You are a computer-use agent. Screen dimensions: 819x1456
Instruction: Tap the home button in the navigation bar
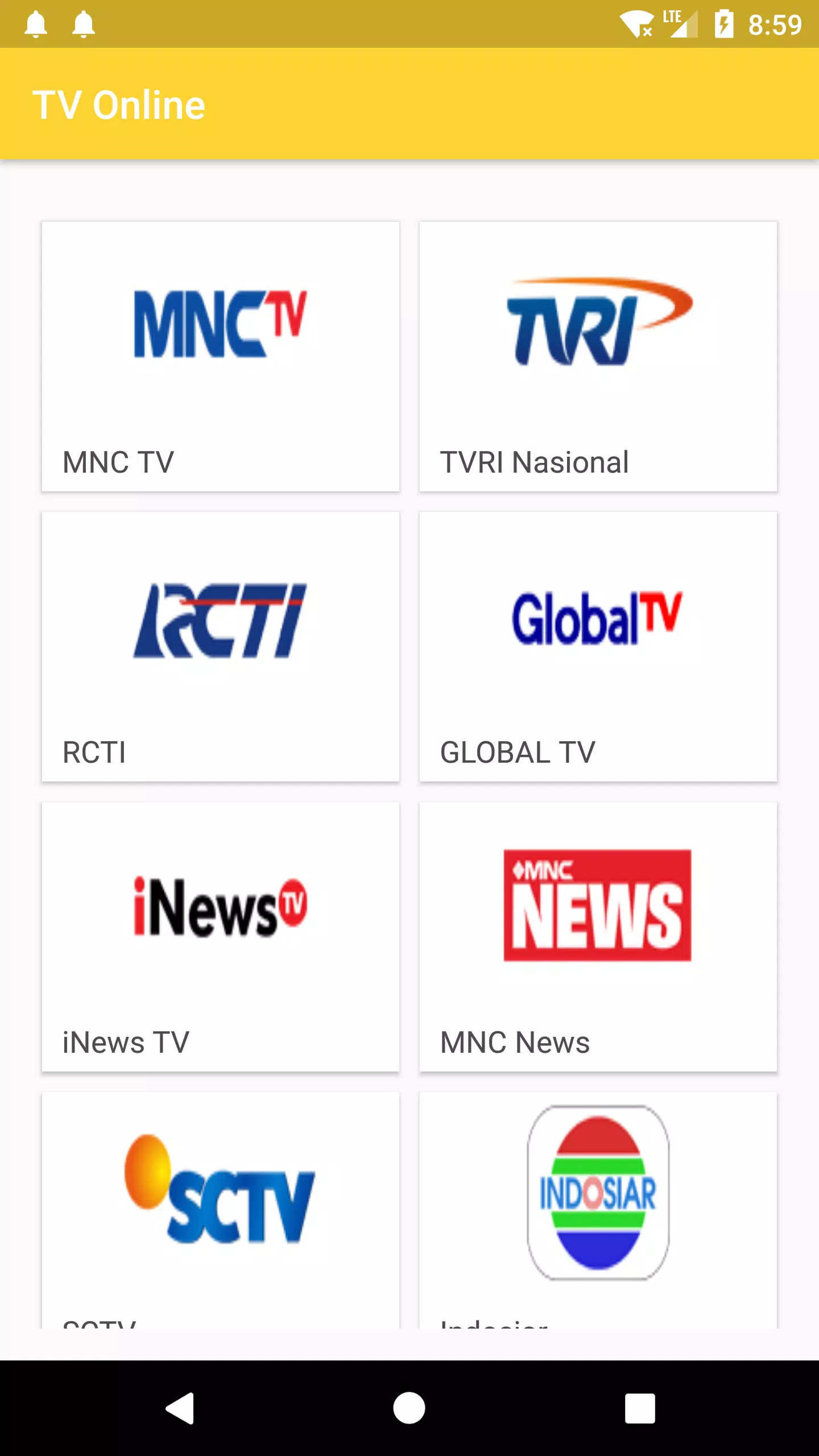tap(409, 1408)
